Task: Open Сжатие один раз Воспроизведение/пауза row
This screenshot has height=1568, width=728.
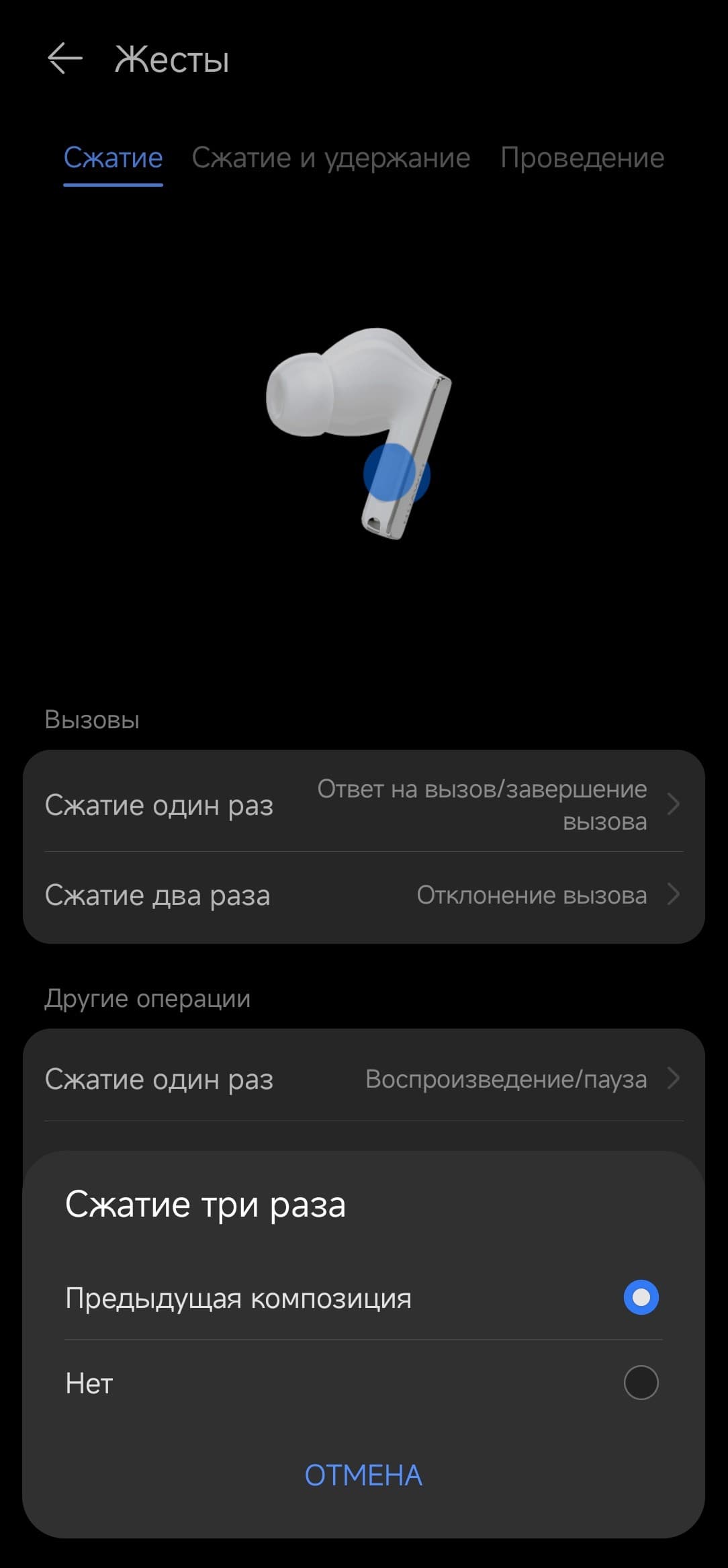Action: coord(363,1079)
